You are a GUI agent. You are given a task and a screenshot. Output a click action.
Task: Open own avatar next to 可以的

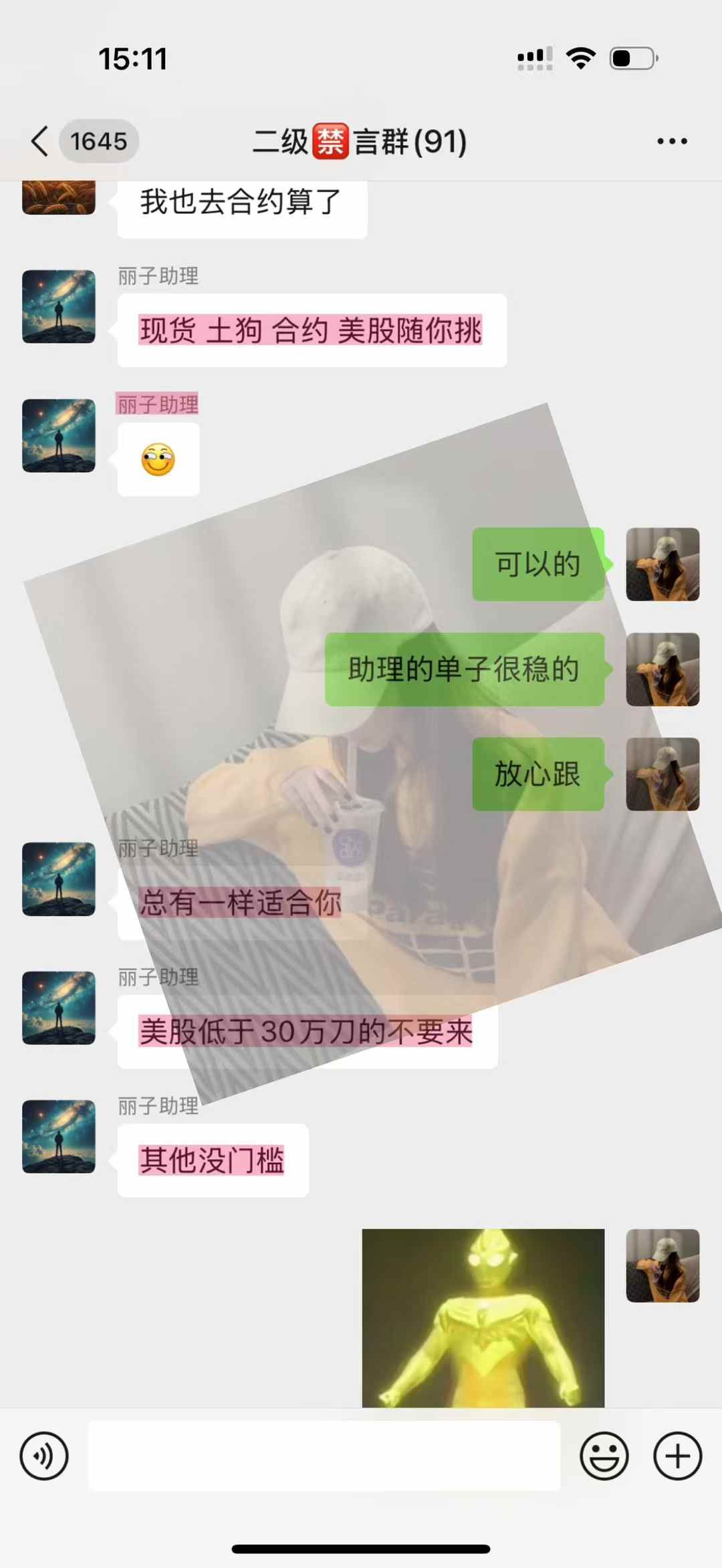662,564
